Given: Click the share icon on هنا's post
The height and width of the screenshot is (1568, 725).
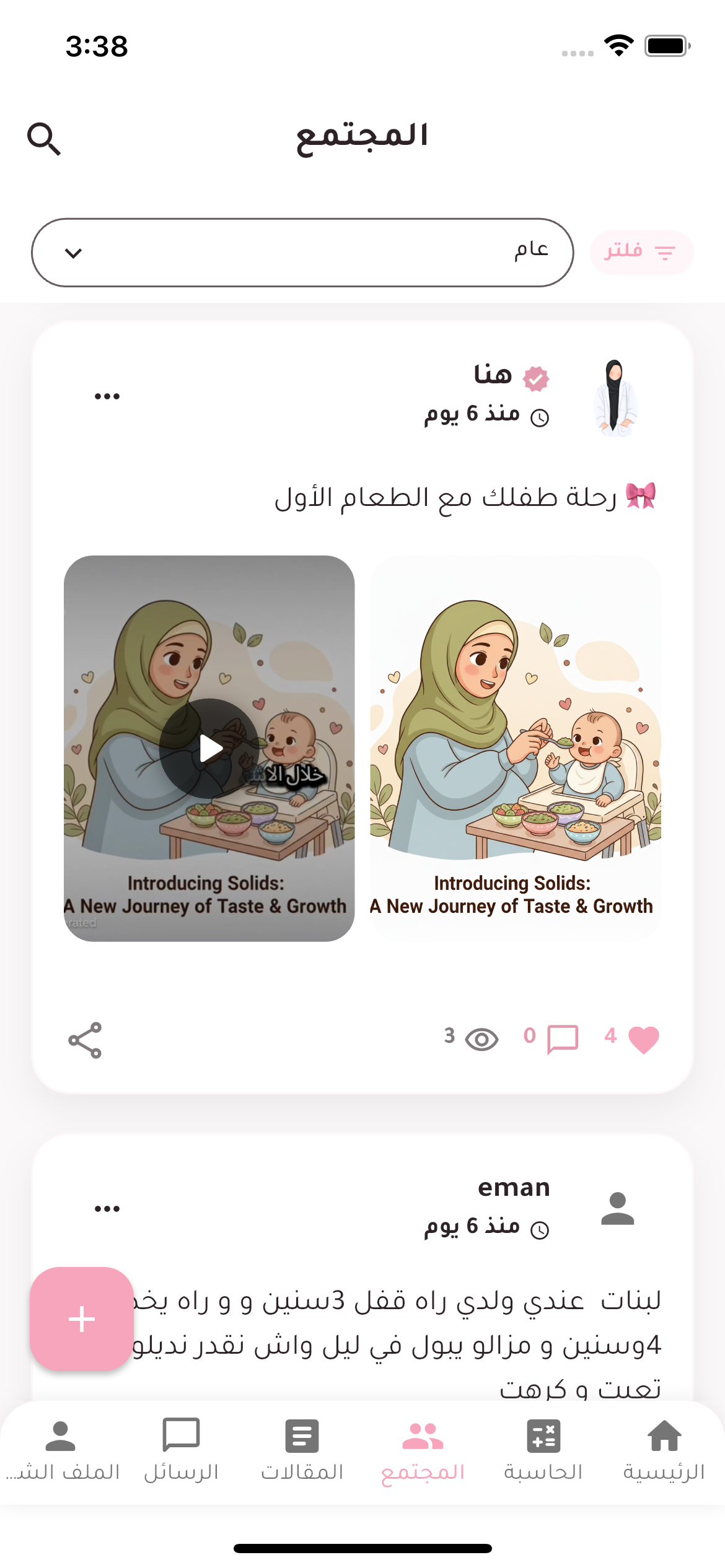Looking at the screenshot, I should pyautogui.click(x=85, y=1039).
